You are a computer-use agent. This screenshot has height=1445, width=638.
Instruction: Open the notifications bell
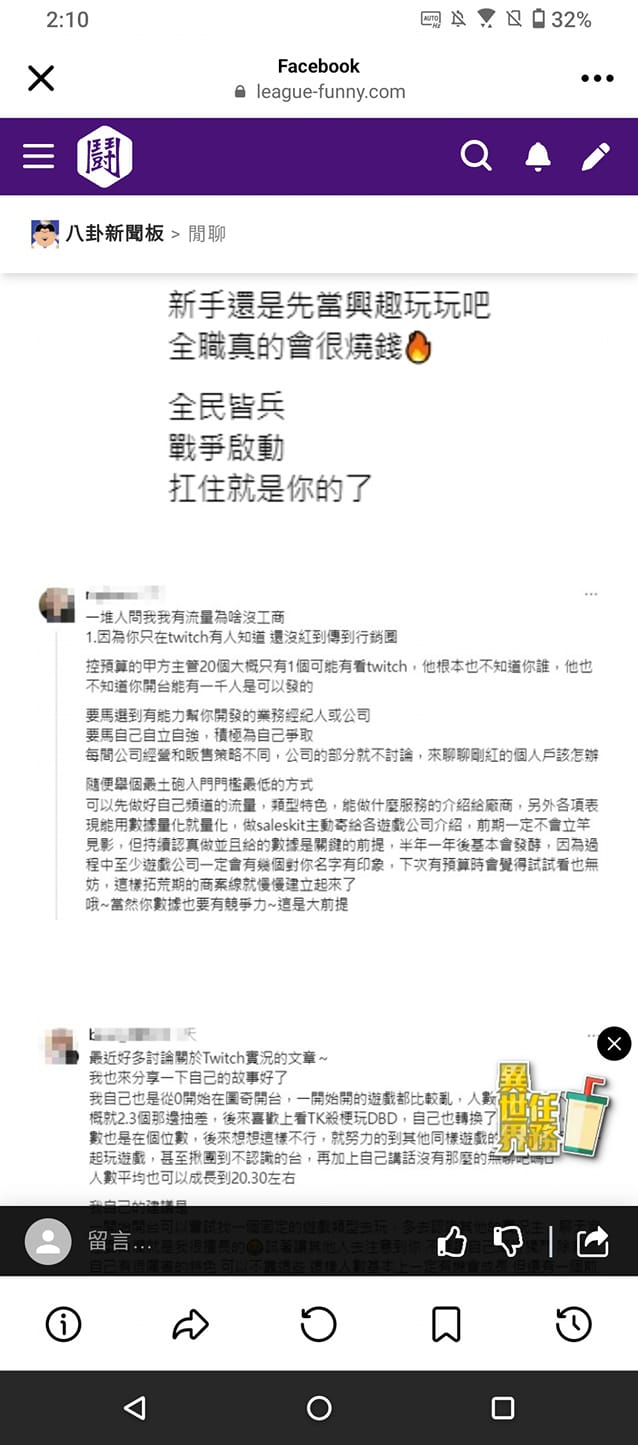click(x=538, y=156)
